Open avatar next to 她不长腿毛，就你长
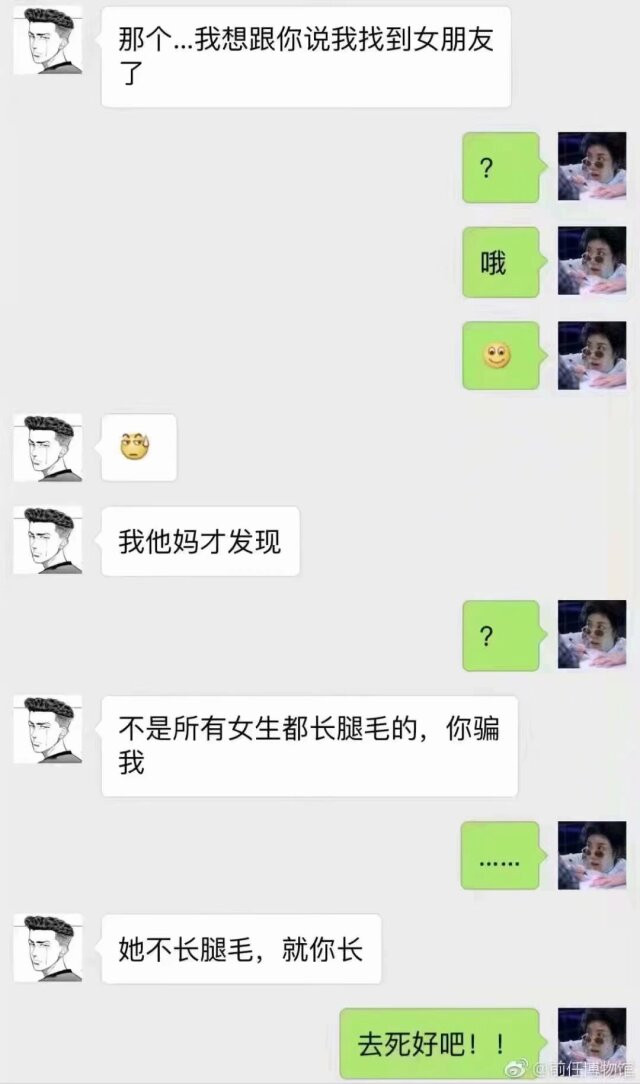This screenshot has height=1084, width=640. click(48, 948)
